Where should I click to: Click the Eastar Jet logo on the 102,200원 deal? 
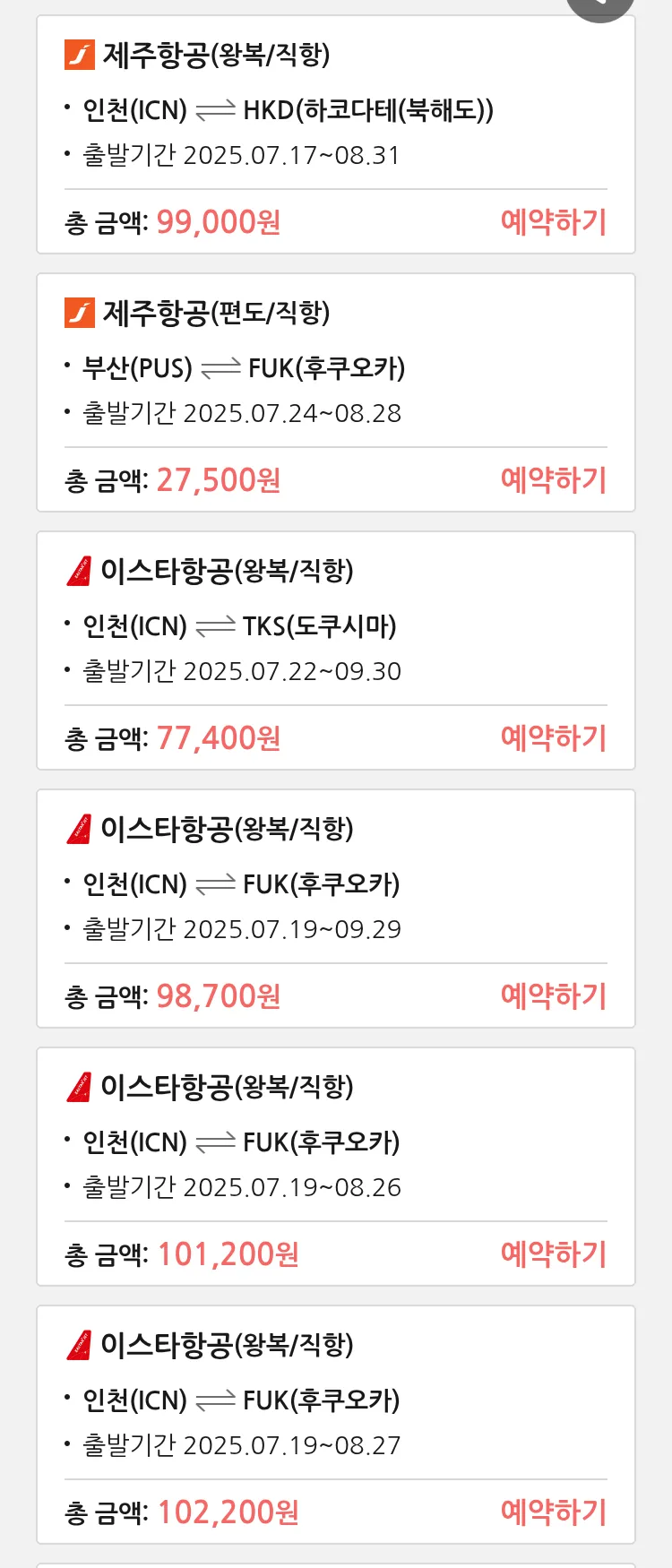coord(80,1344)
